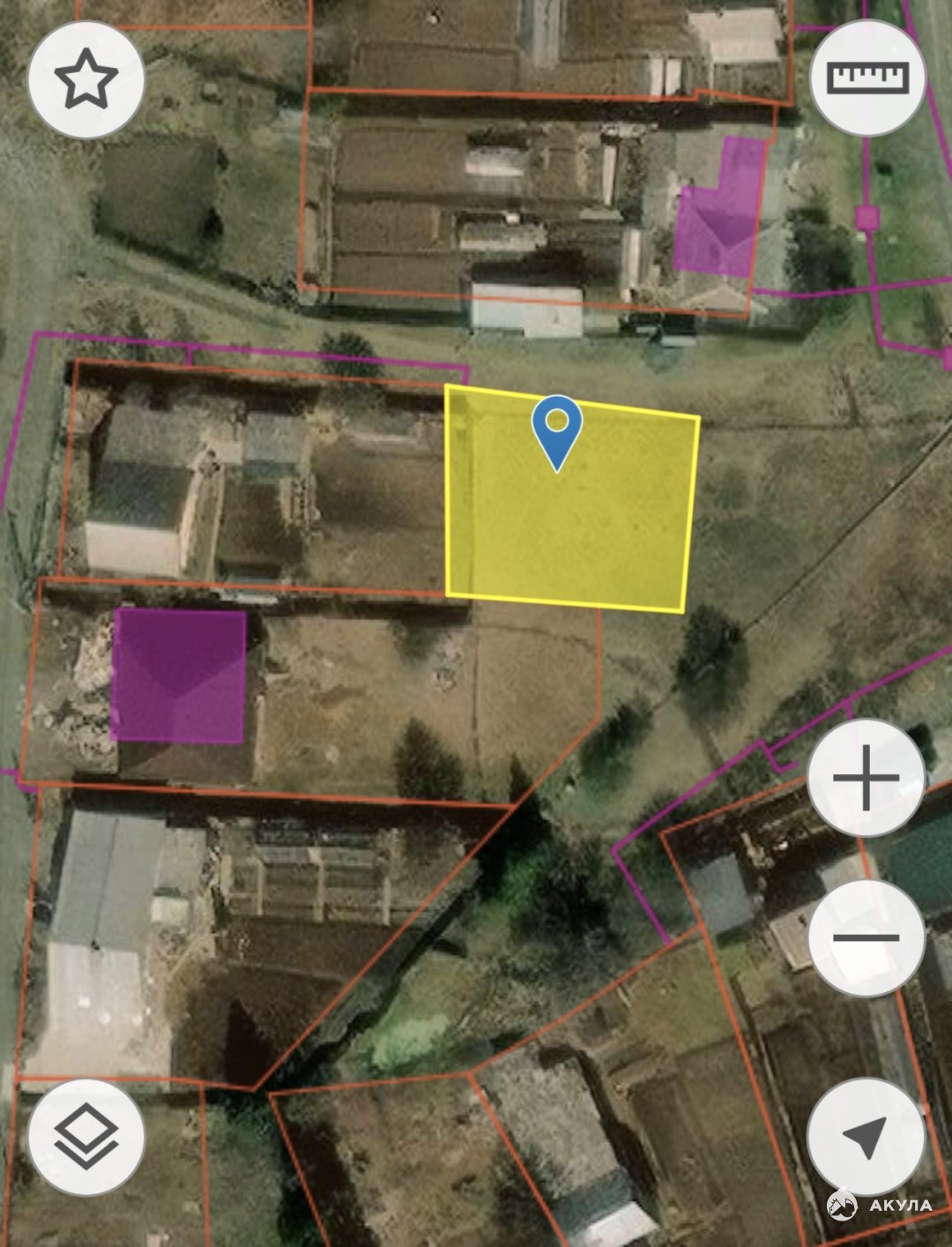This screenshot has width=952, height=1247.
Task: Center map on my location
Action: click(866, 1137)
